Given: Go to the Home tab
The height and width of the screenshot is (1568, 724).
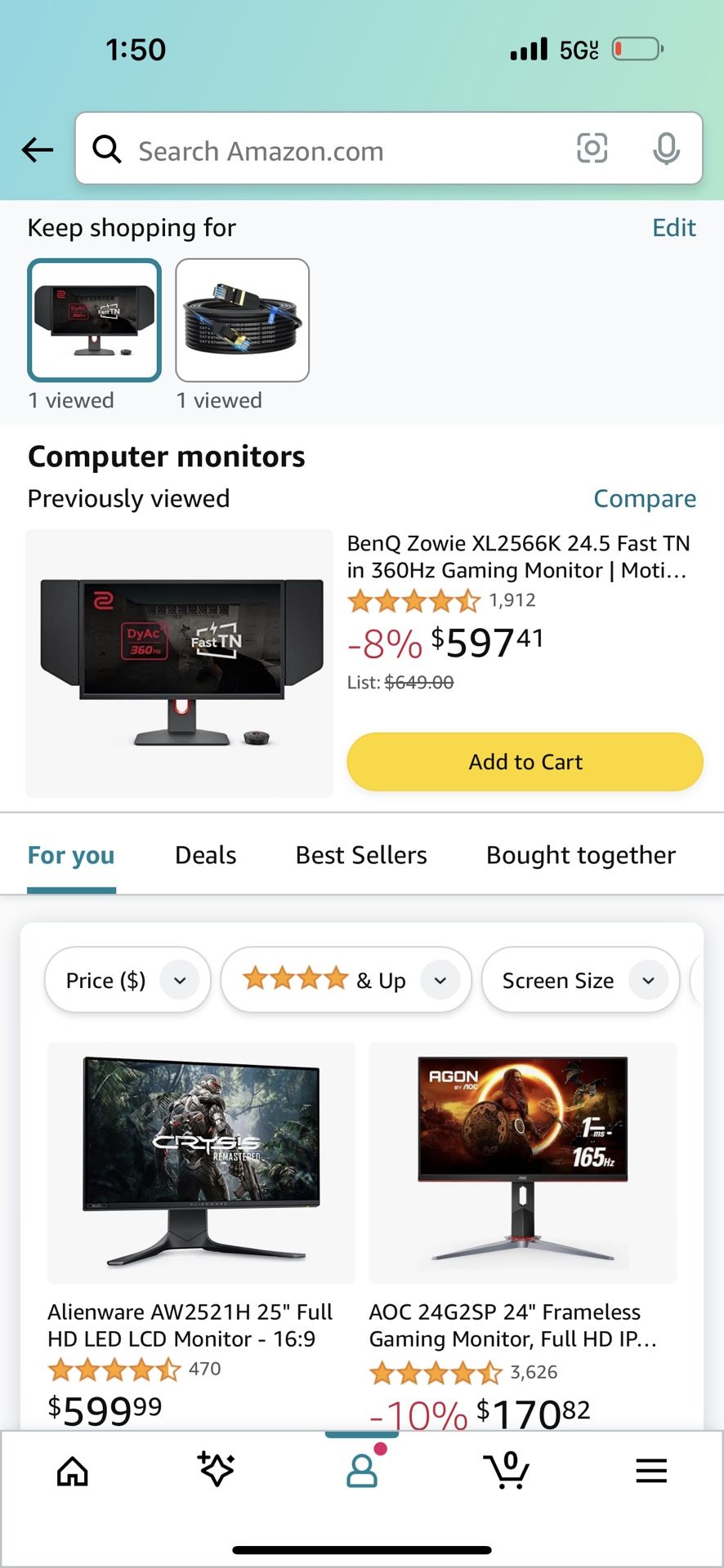Looking at the screenshot, I should click(x=72, y=1471).
